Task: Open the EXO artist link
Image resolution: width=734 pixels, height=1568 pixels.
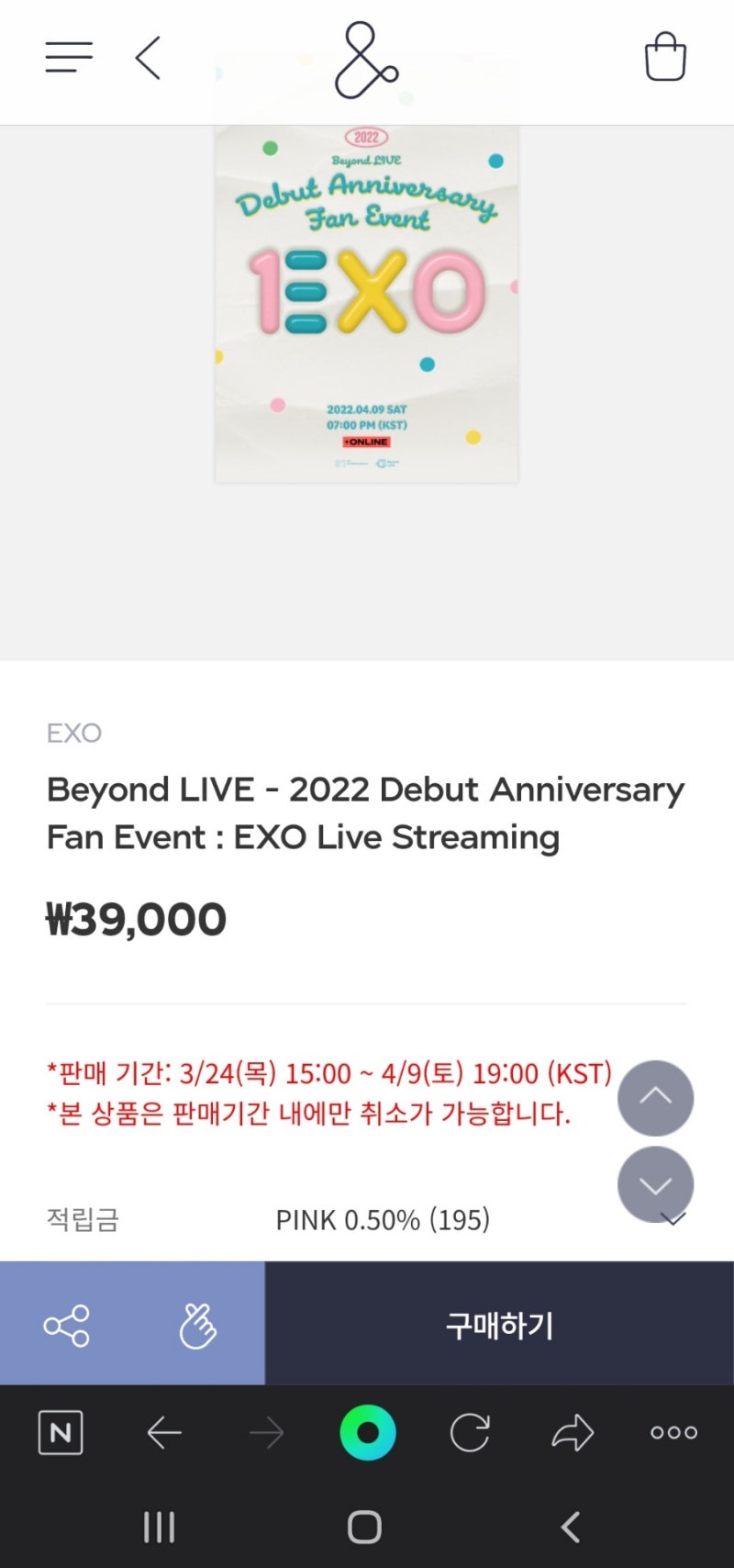Action: 73,732
